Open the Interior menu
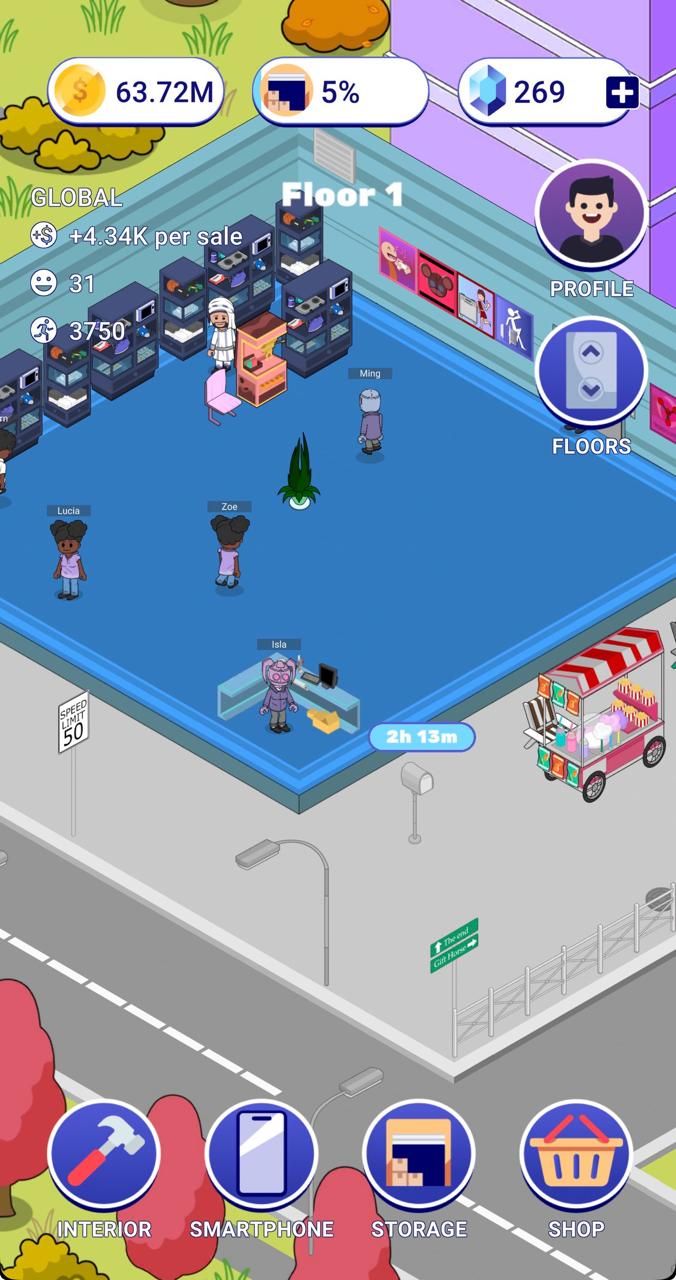 104,1155
